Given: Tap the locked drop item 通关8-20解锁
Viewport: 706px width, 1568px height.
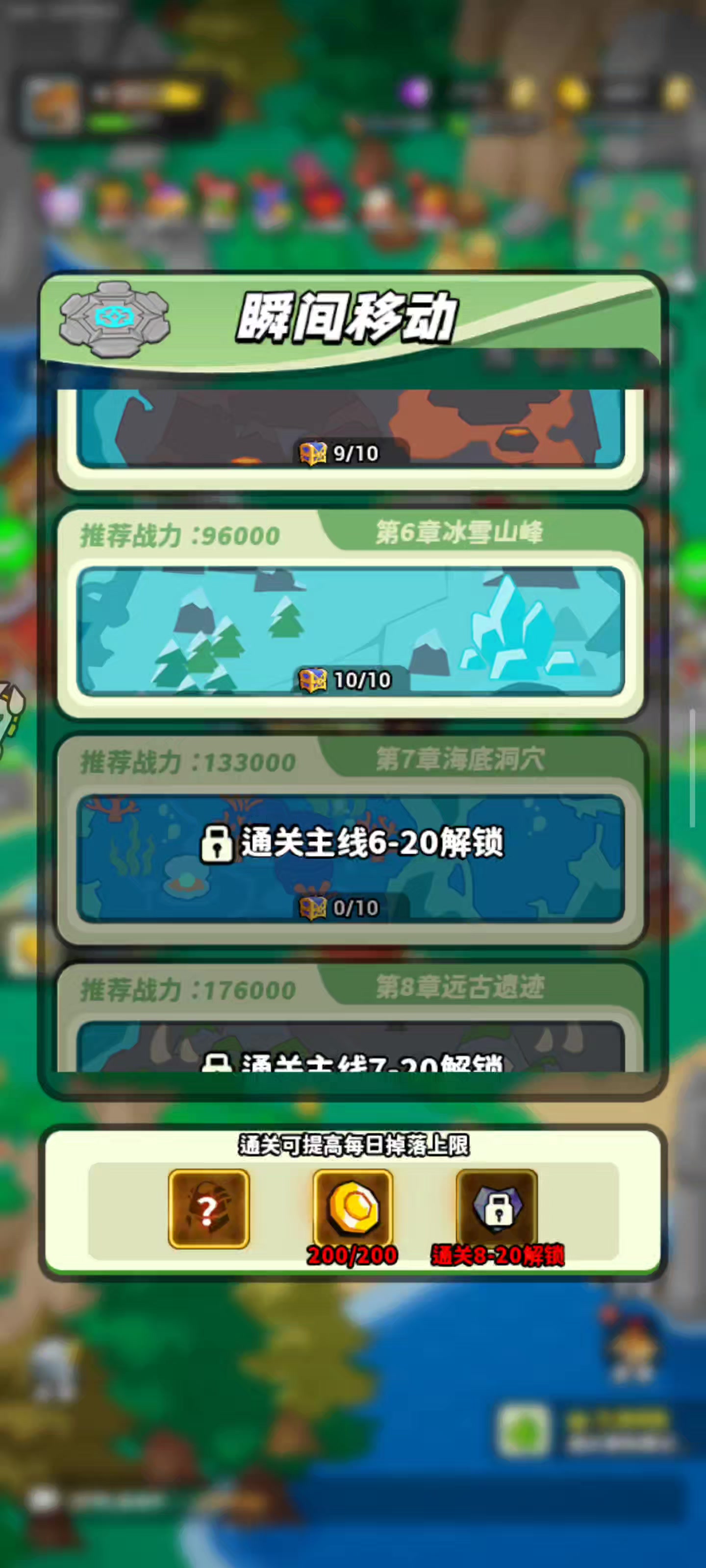Looking at the screenshot, I should [x=497, y=1209].
